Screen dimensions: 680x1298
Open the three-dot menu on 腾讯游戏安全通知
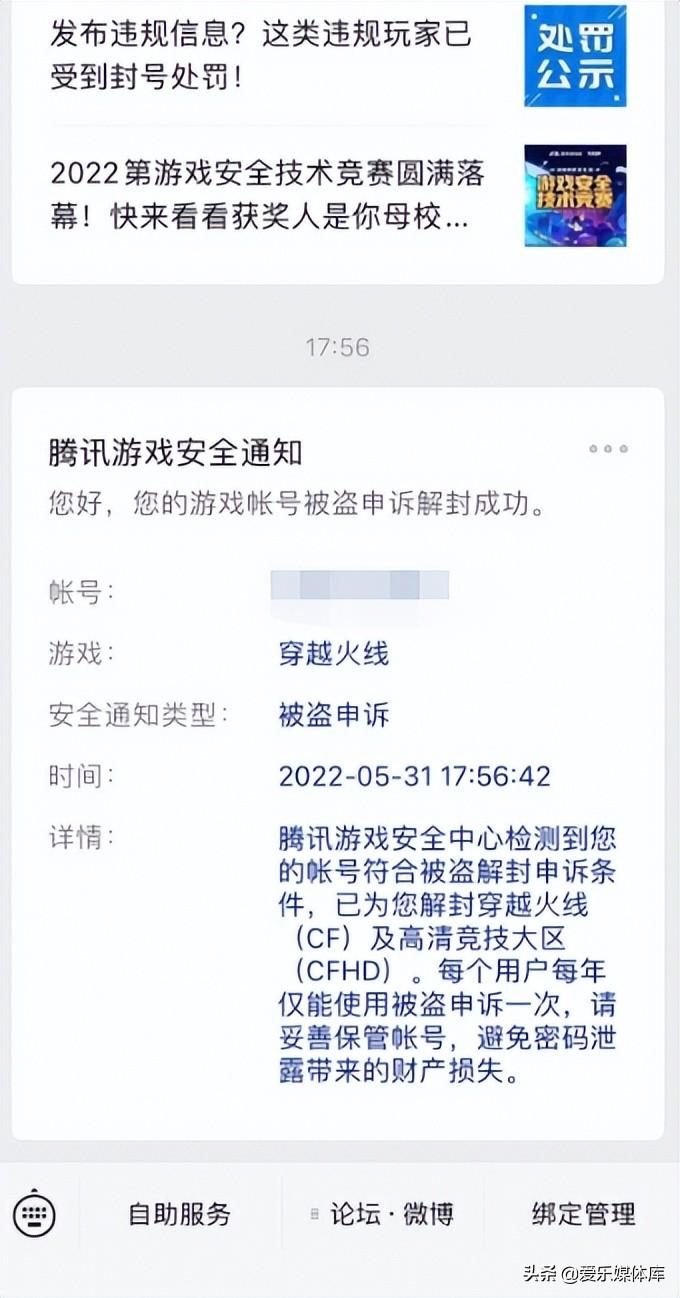click(x=608, y=449)
